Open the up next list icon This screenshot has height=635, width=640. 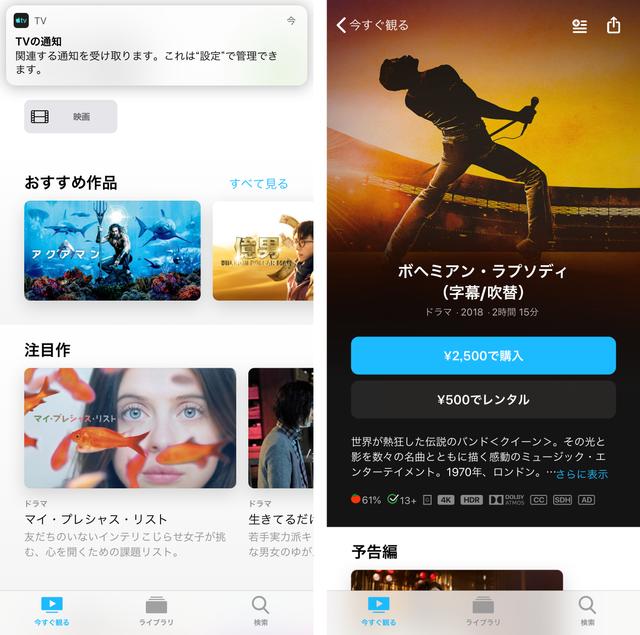tap(579, 25)
